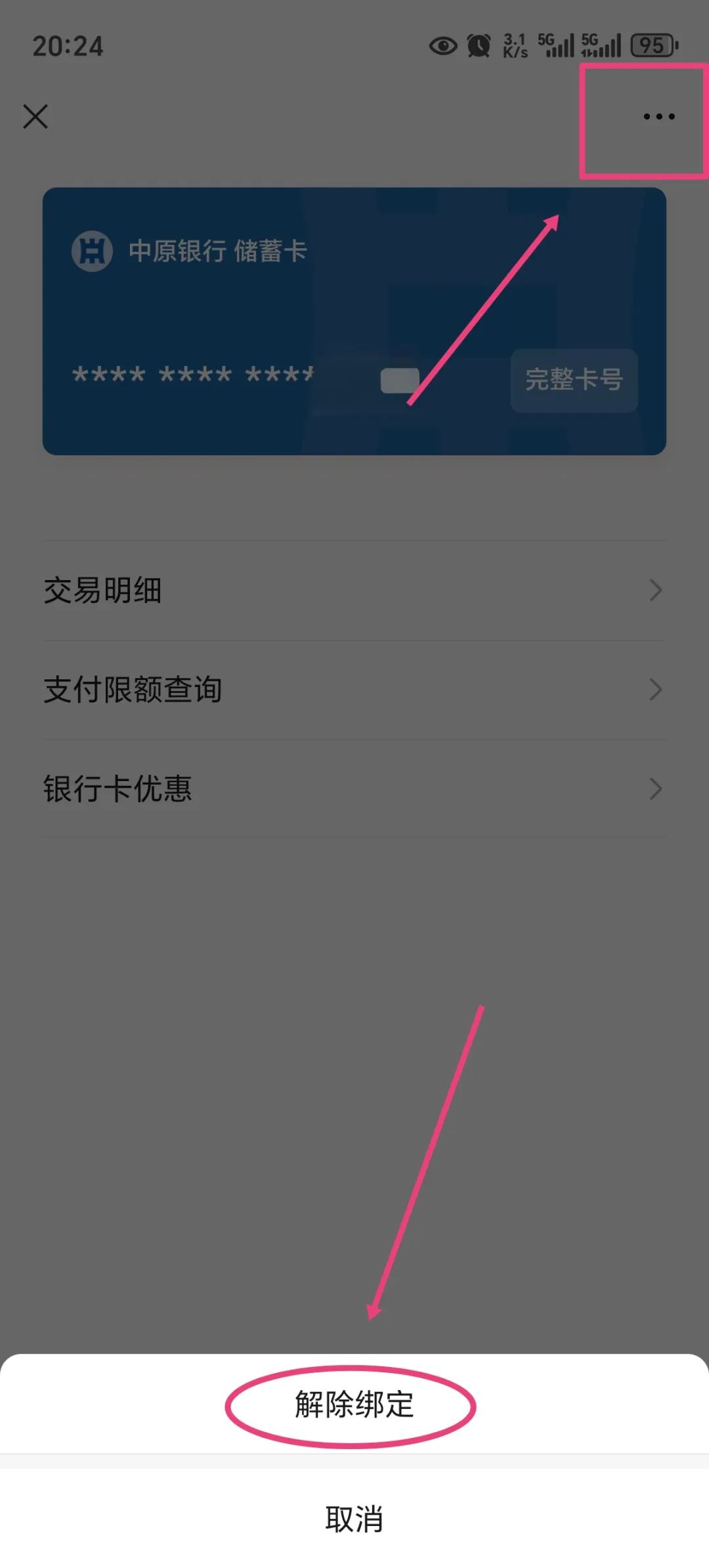Show the full card number via 完整卡号
The width and height of the screenshot is (709, 1568).
574,380
